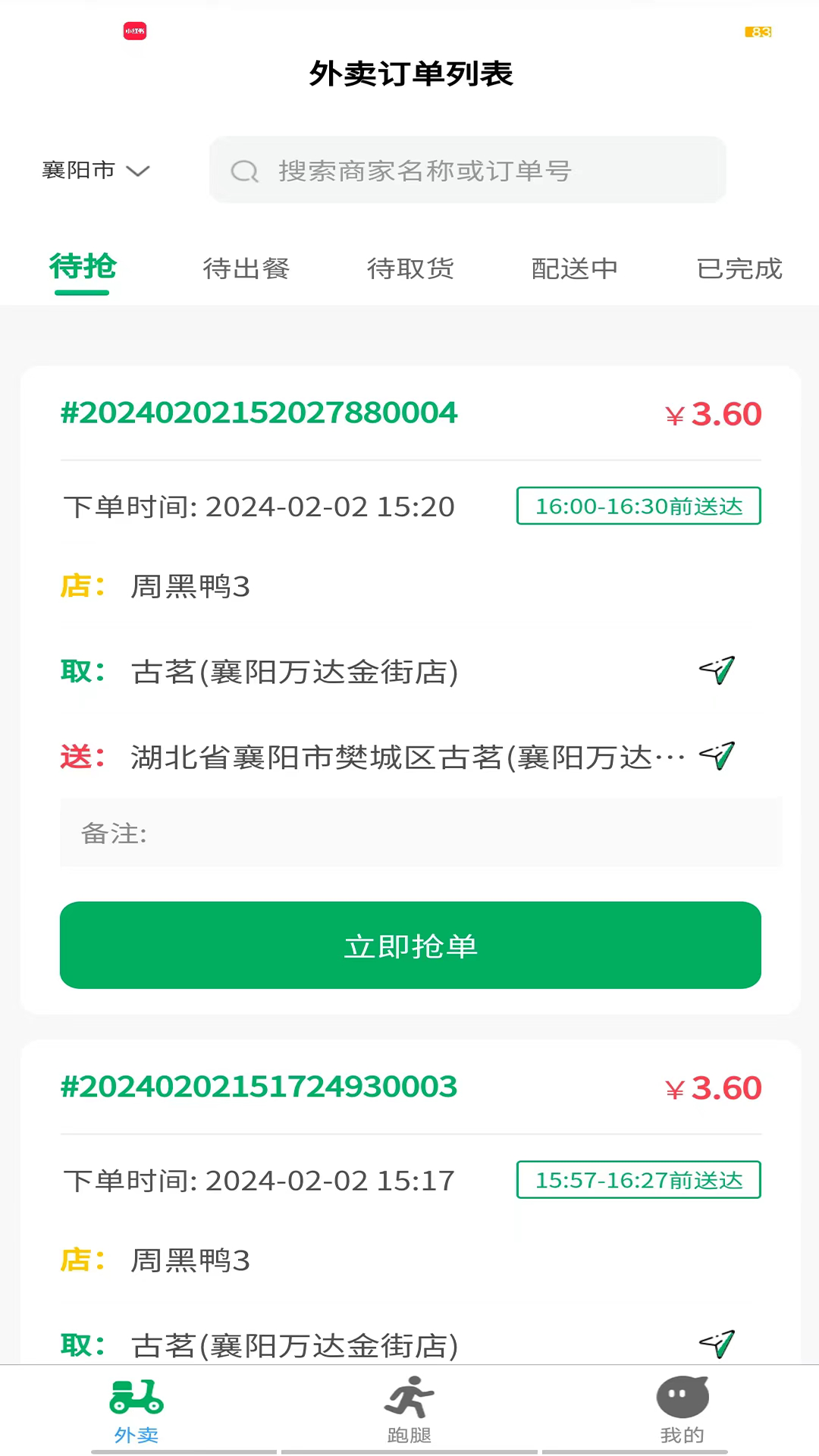This screenshot has height=1456, width=819.
Task: Tap the 16:00-16:30前送达 delivery time badge
Action: (x=638, y=506)
